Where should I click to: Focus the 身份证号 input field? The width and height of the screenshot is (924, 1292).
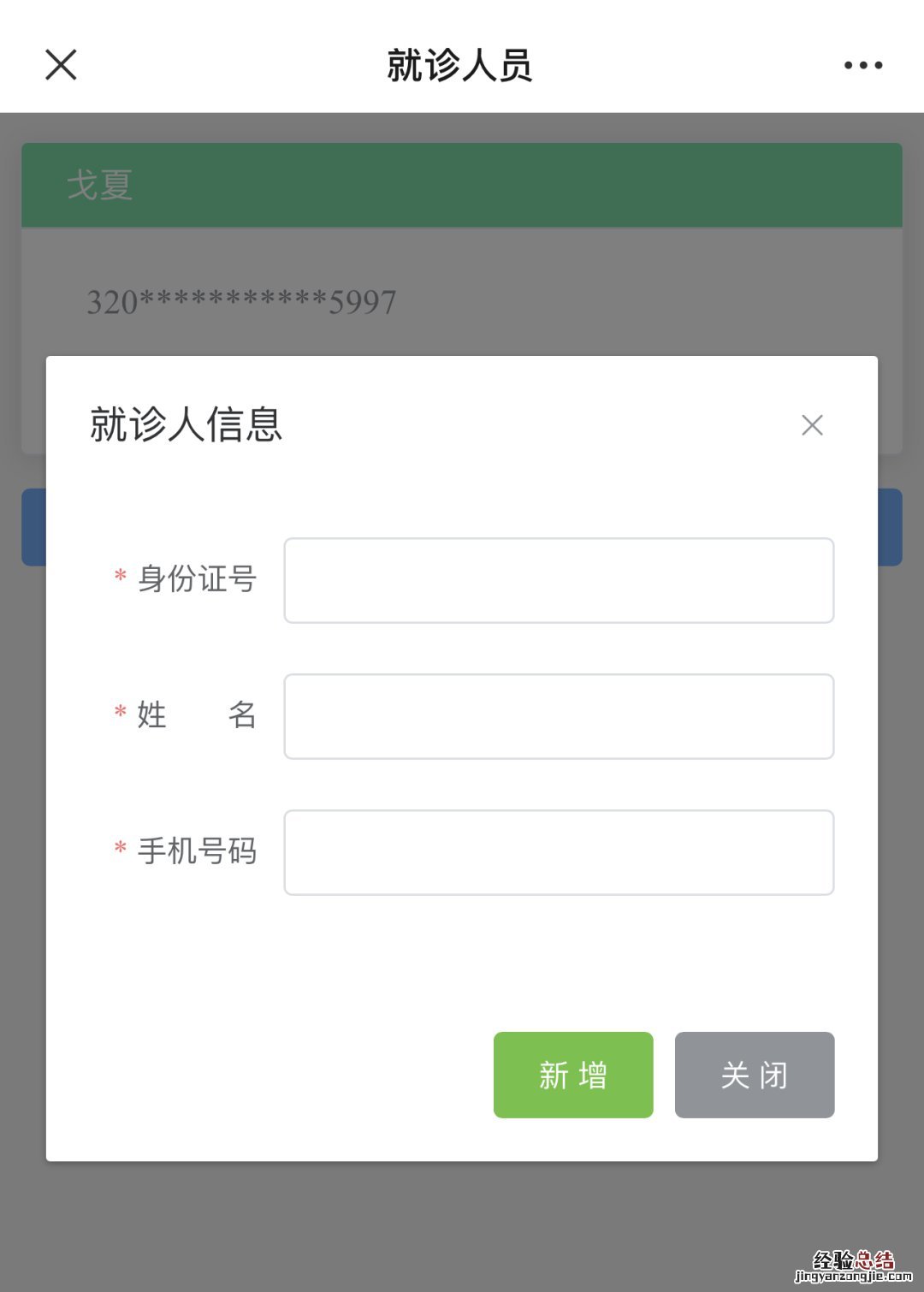(x=559, y=580)
